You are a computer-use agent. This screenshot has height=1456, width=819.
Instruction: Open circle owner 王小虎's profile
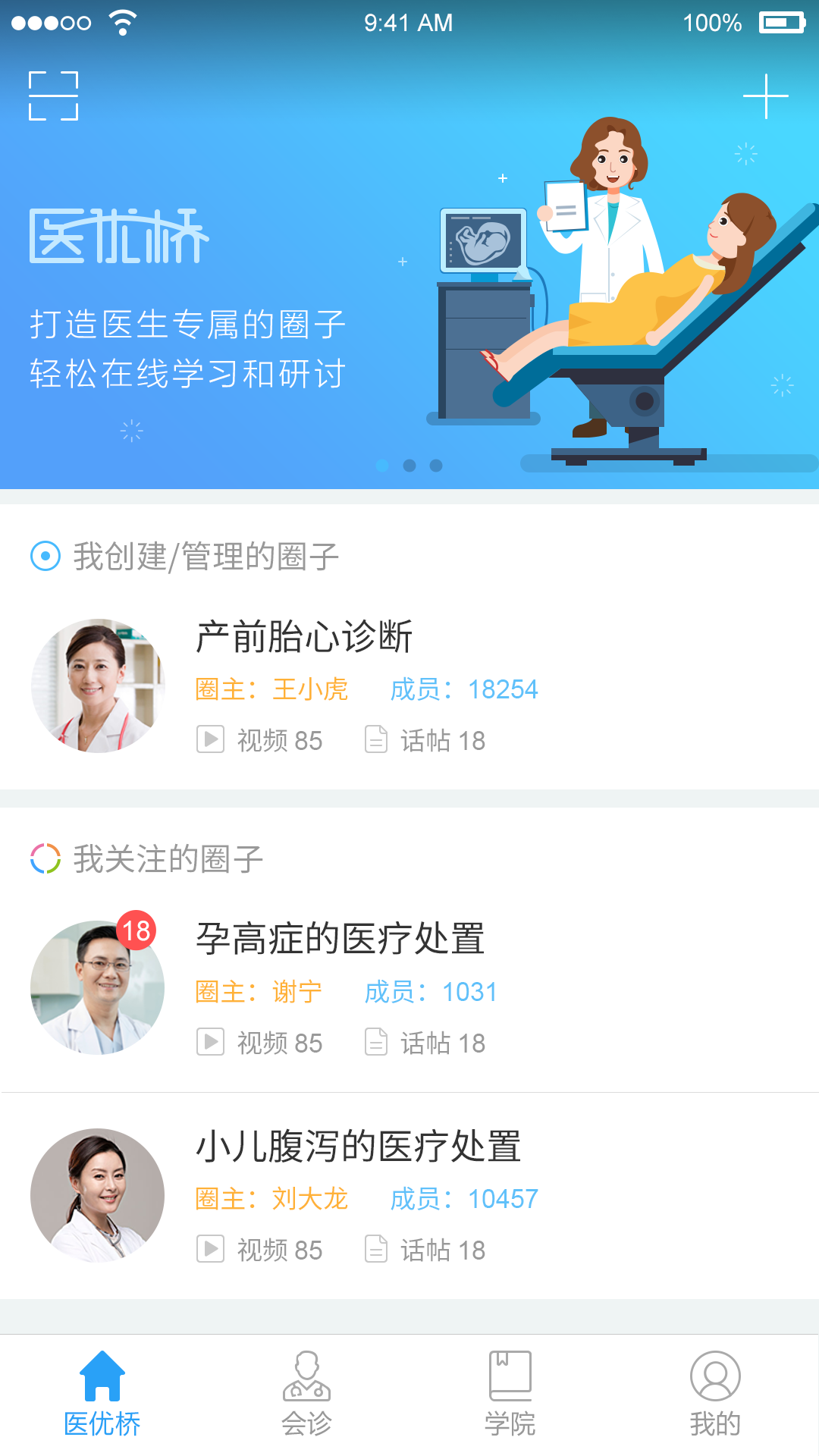[311, 689]
